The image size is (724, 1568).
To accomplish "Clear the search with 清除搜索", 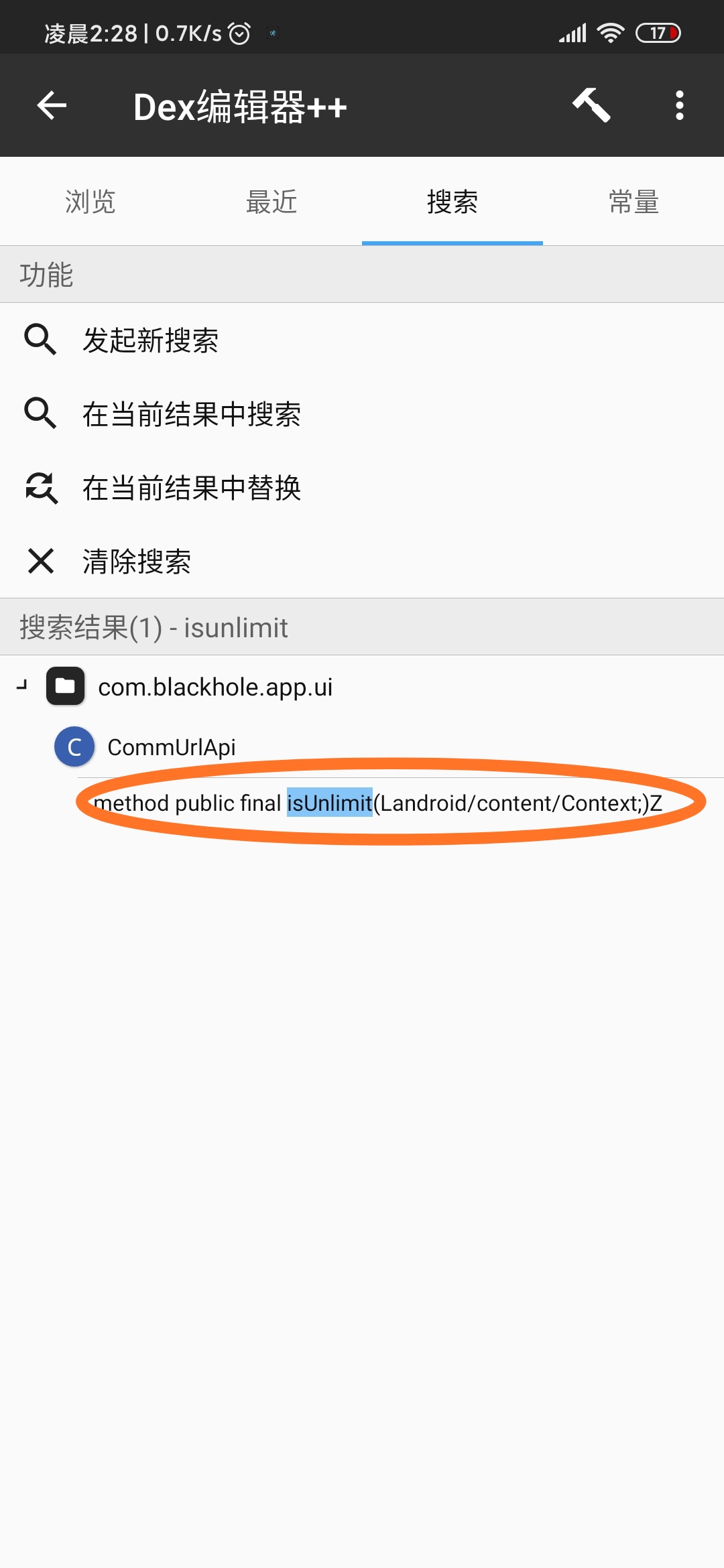I will click(x=137, y=561).
